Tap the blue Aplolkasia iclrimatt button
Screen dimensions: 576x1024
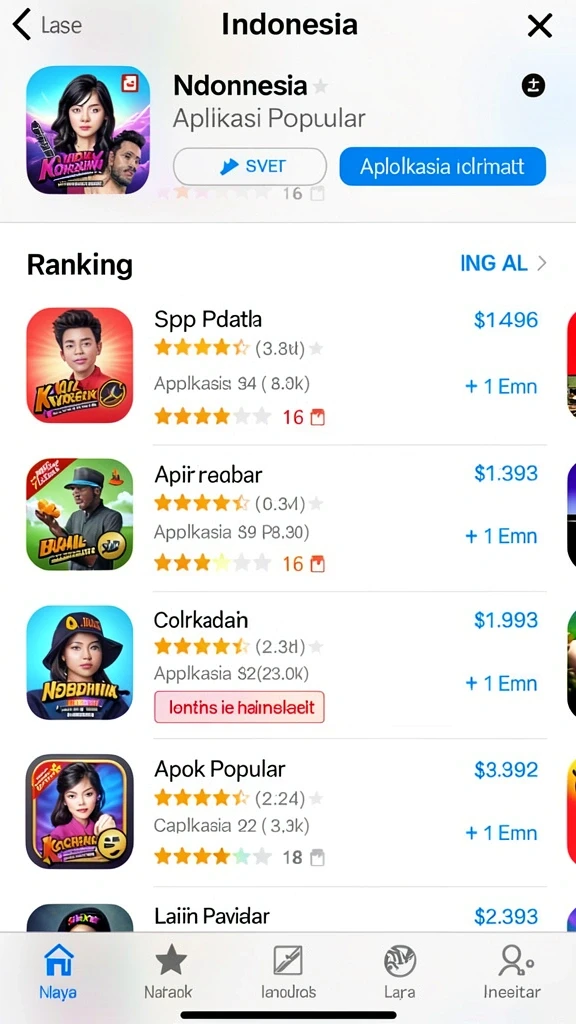click(442, 167)
